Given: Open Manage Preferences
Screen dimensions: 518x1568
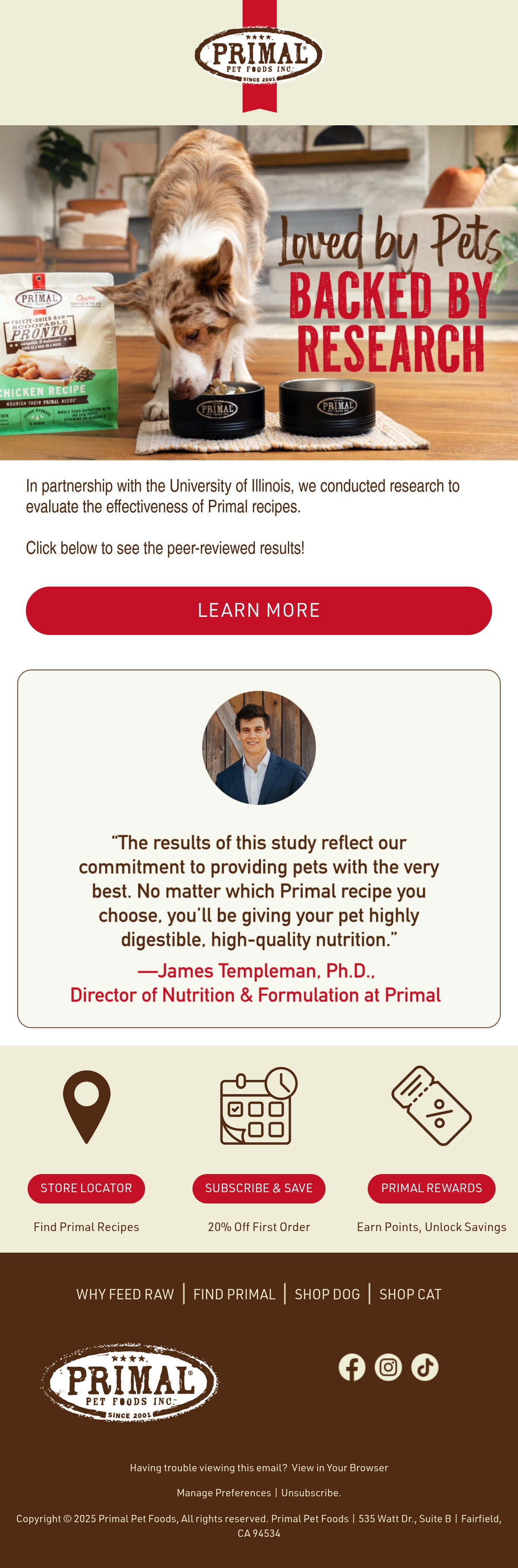Looking at the screenshot, I should [x=224, y=1492].
